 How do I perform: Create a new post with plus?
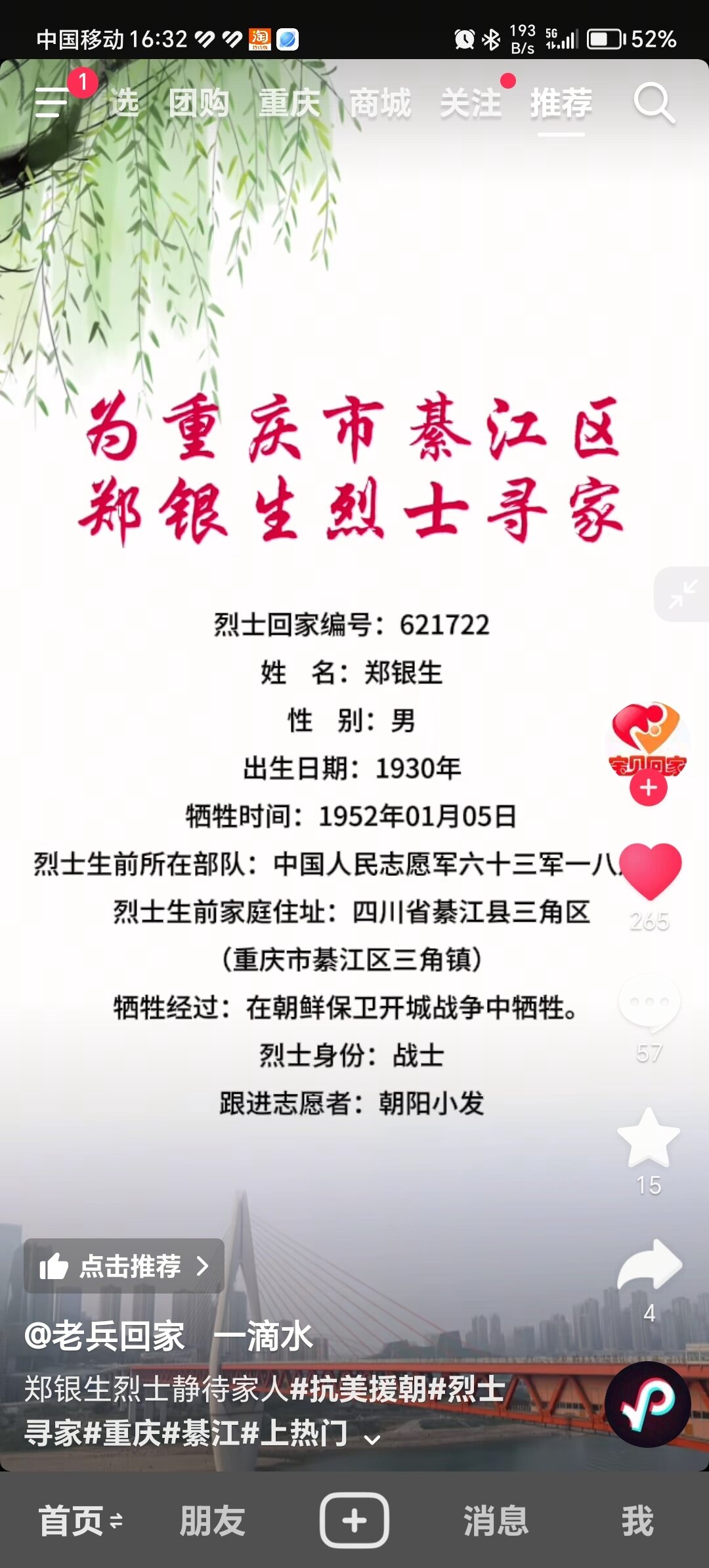[354, 1521]
